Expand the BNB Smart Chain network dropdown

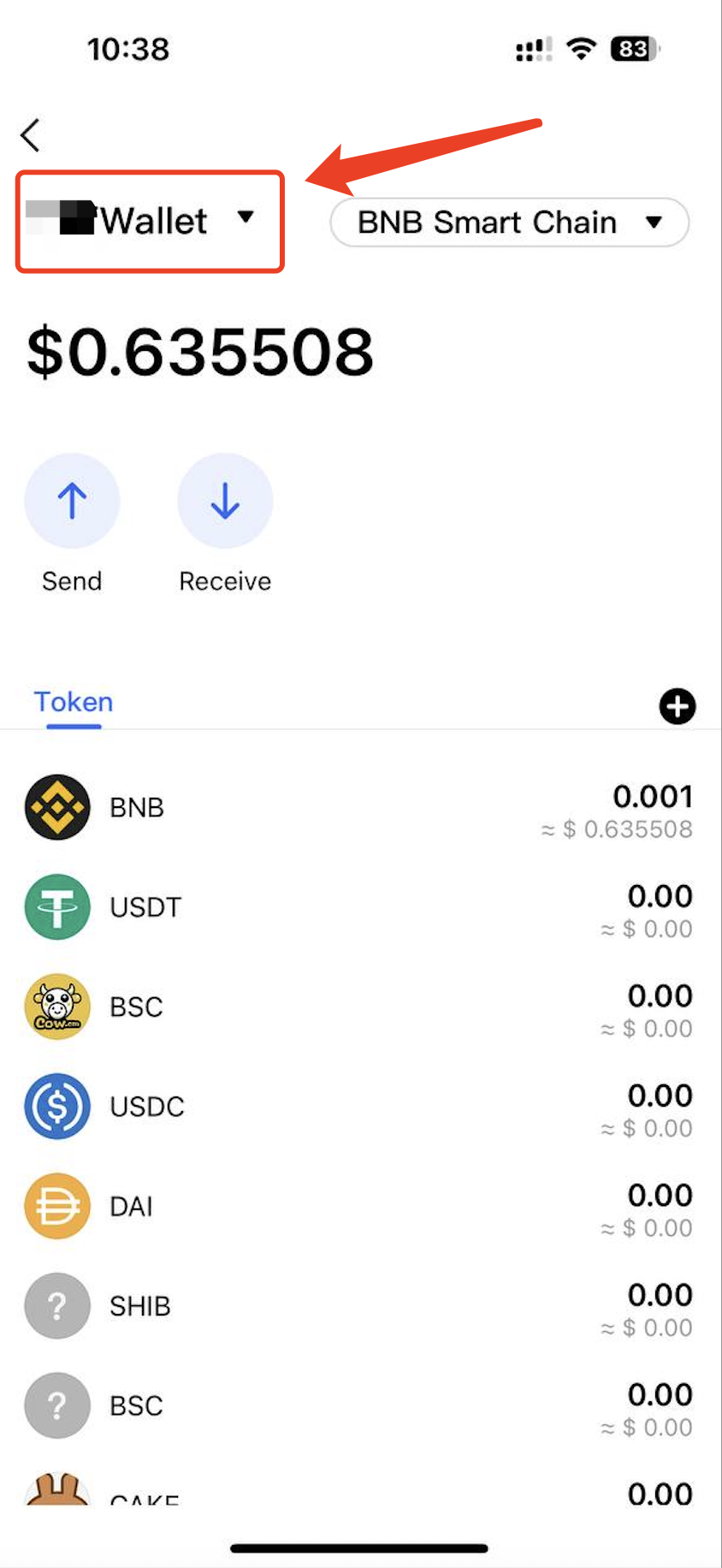(509, 223)
